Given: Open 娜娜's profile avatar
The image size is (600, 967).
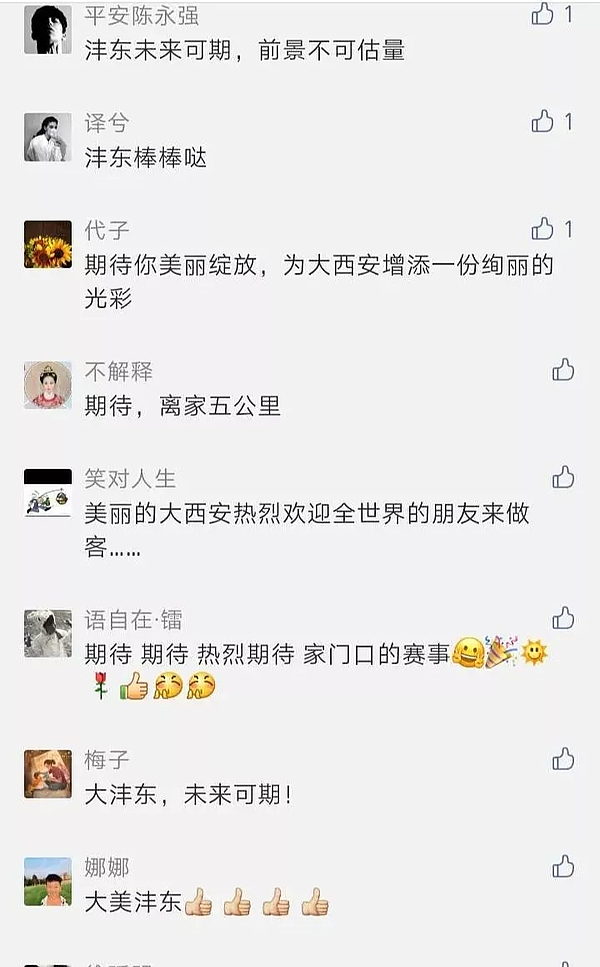Looking at the screenshot, I should click(48, 881).
